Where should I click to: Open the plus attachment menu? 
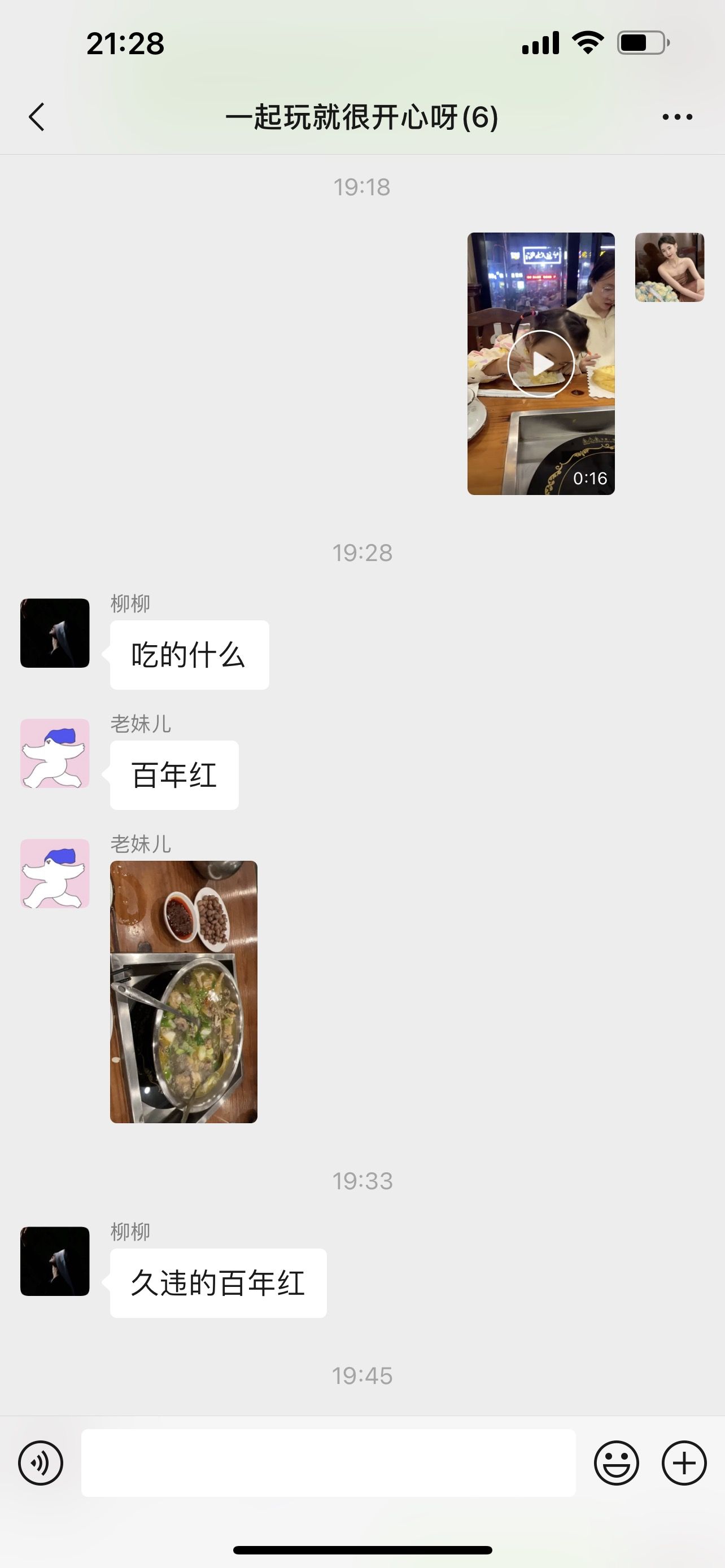click(x=684, y=1462)
